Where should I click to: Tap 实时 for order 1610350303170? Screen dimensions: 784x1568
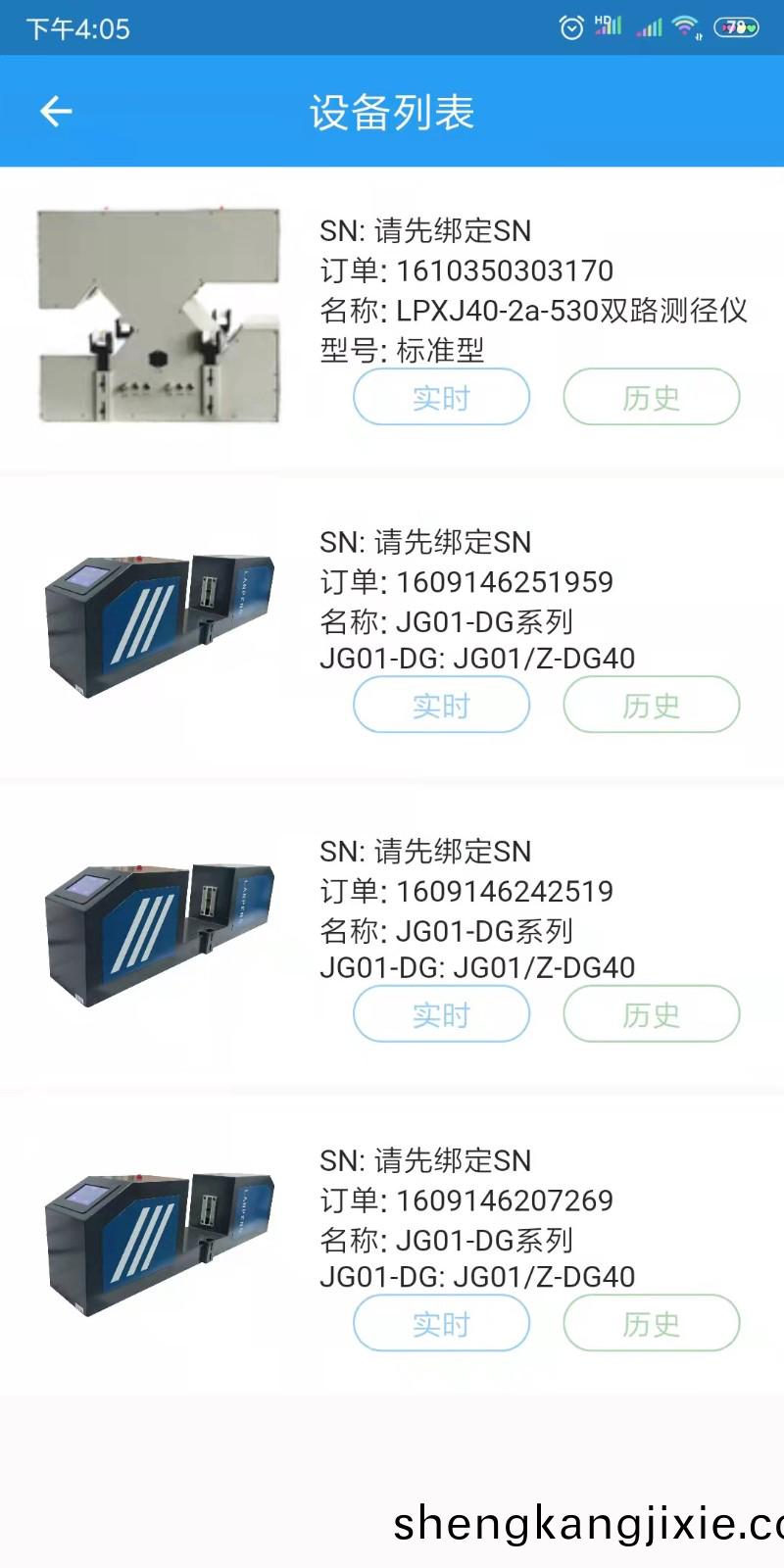pos(441,397)
